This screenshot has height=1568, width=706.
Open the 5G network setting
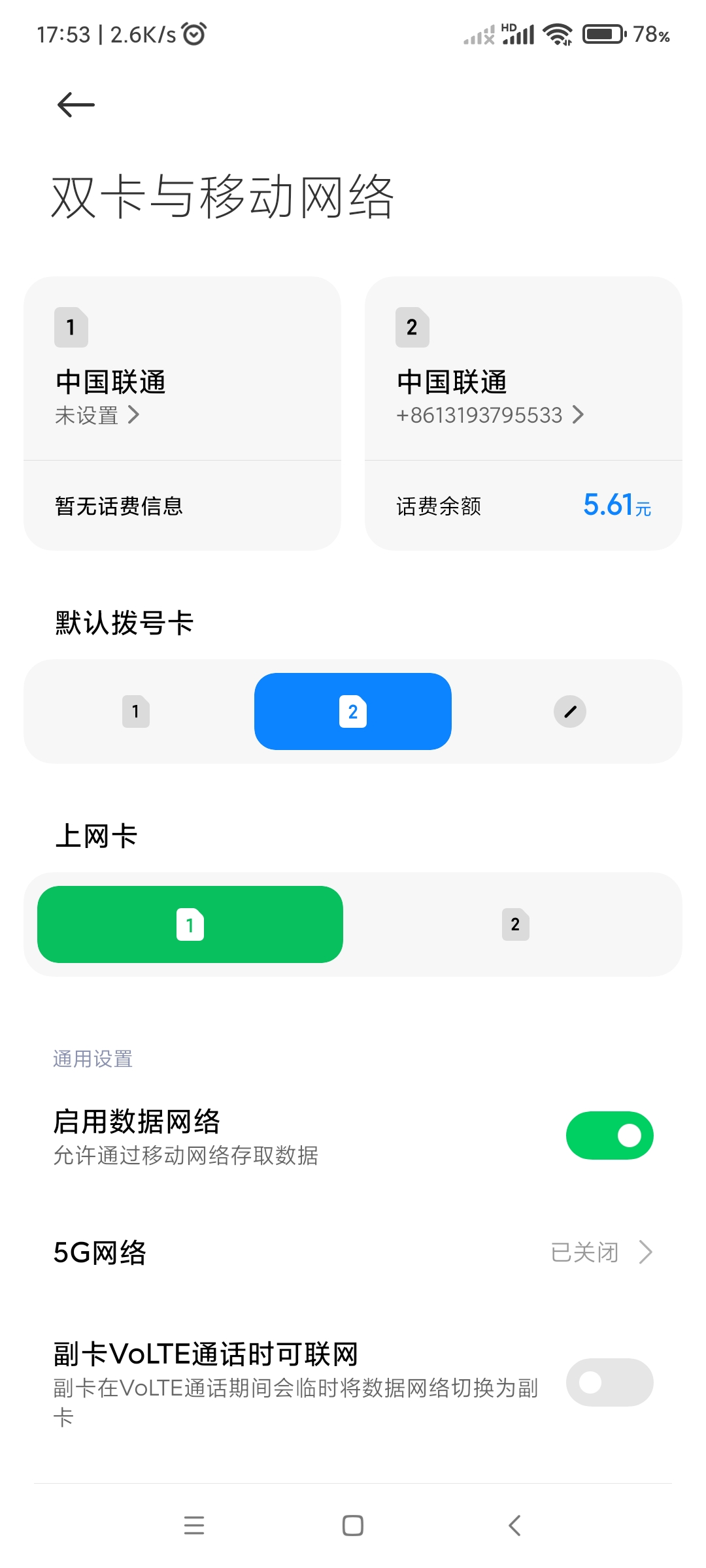coord(353,1252)
